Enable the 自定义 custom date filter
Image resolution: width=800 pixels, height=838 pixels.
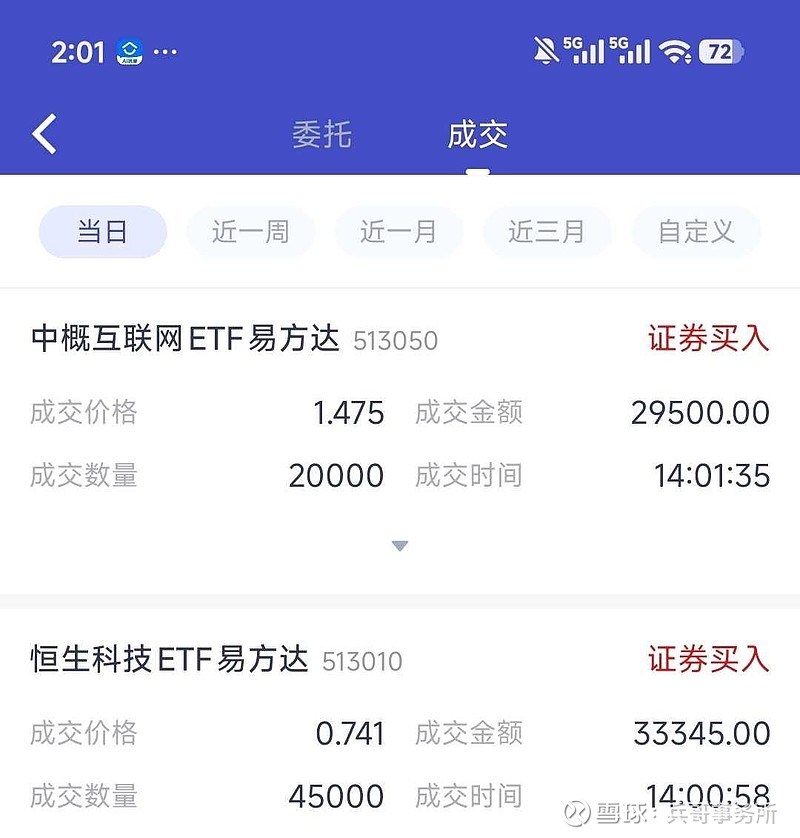695,231
